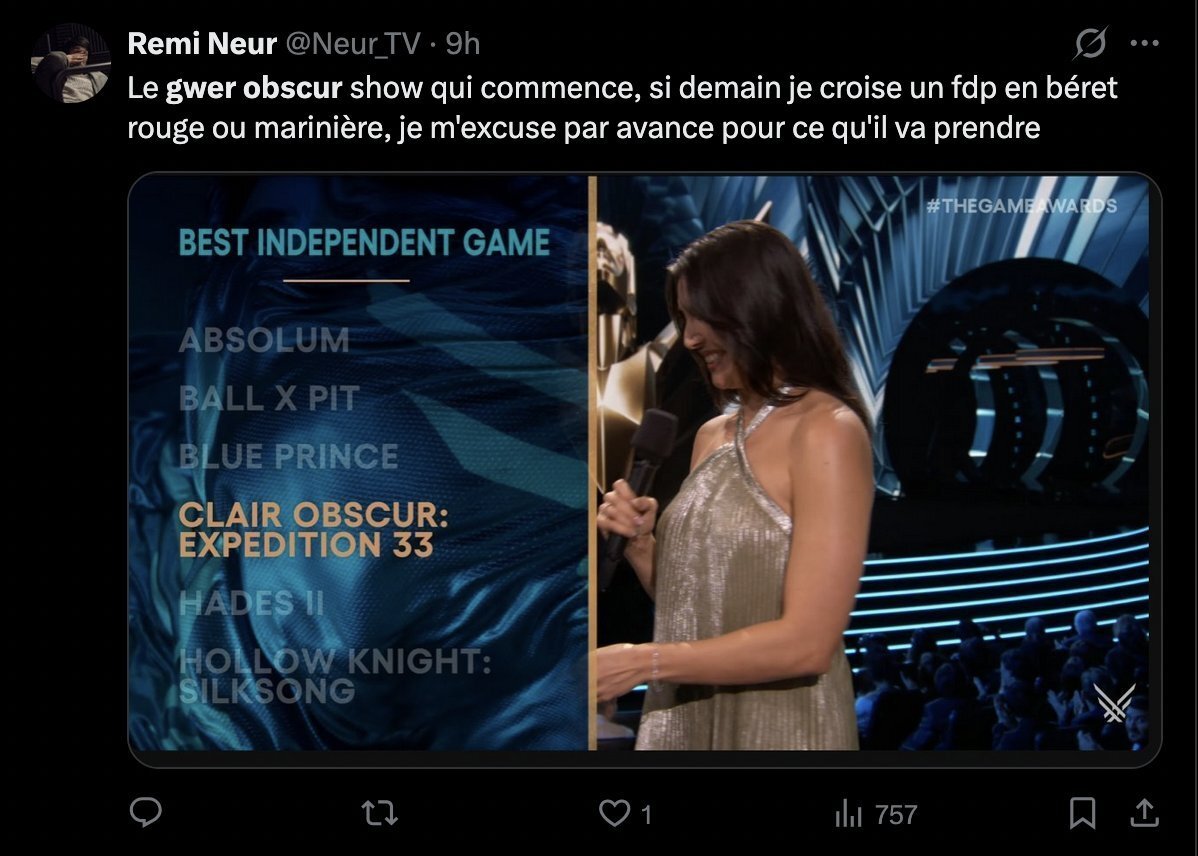Open the post's overflow menu
Viewport: 1198px width, 856px height.
1144,43
